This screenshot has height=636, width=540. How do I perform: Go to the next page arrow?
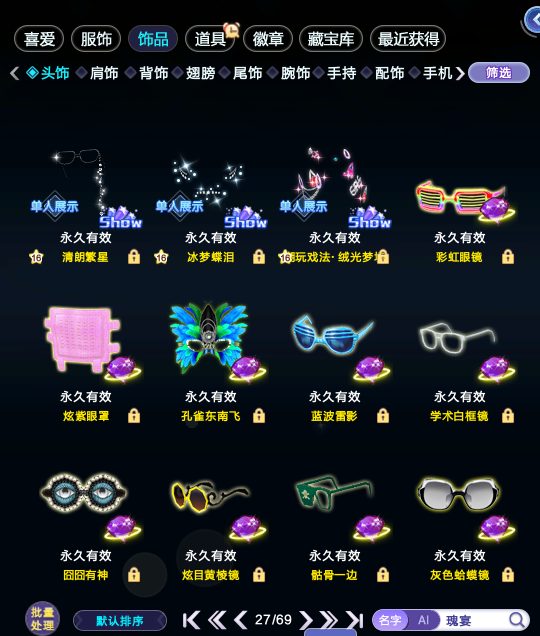(x=306, y=620)
